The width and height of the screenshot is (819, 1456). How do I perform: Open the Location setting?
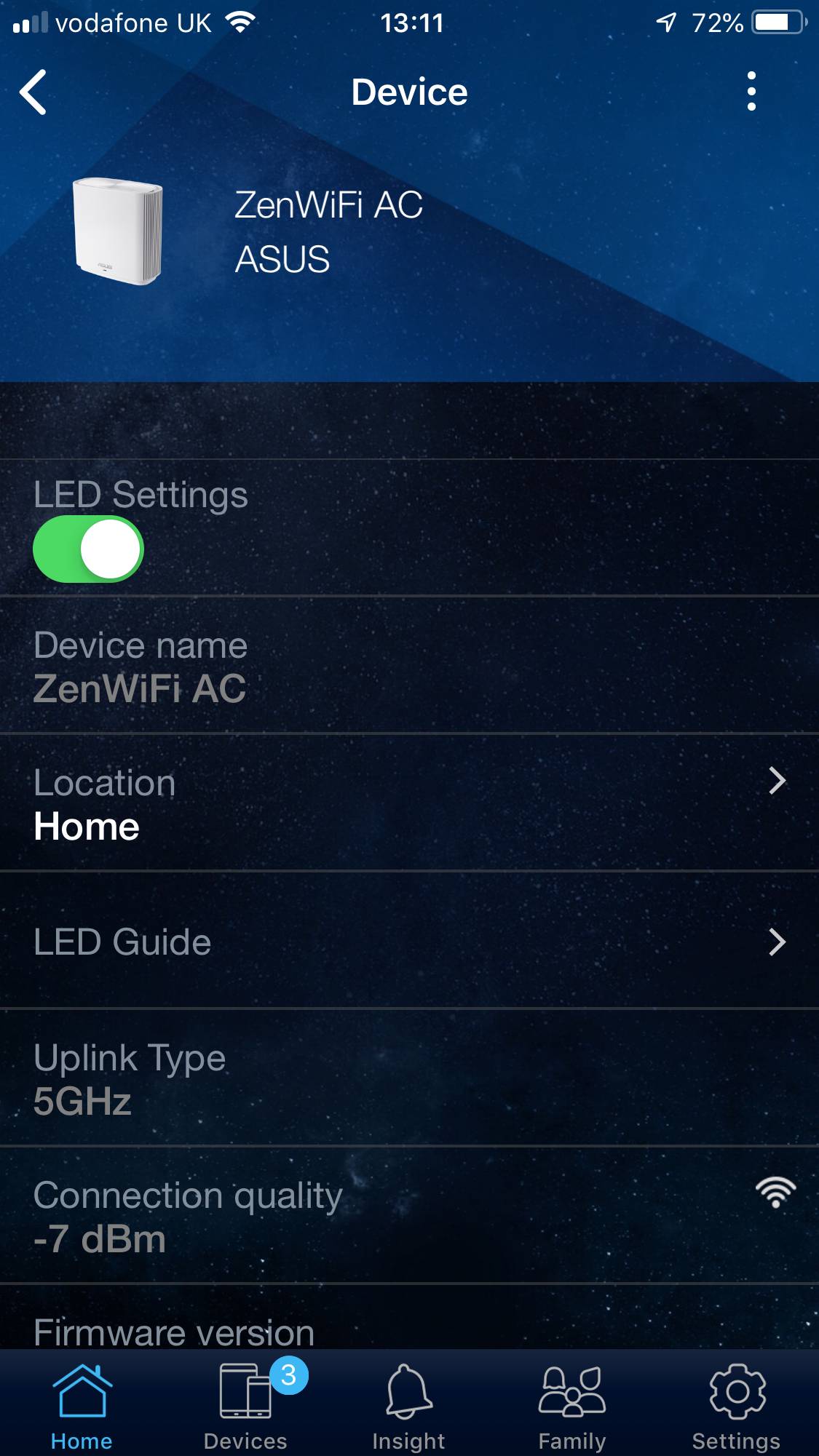point(409,803)
